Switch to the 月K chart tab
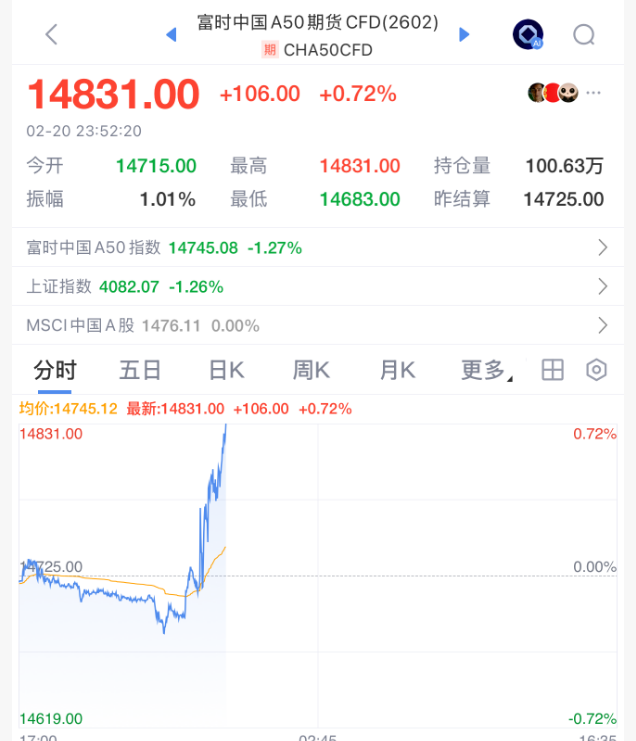Image resolution: width=636 pixels, height=741 pixels. pyautogui.click(x=397, y=371)
